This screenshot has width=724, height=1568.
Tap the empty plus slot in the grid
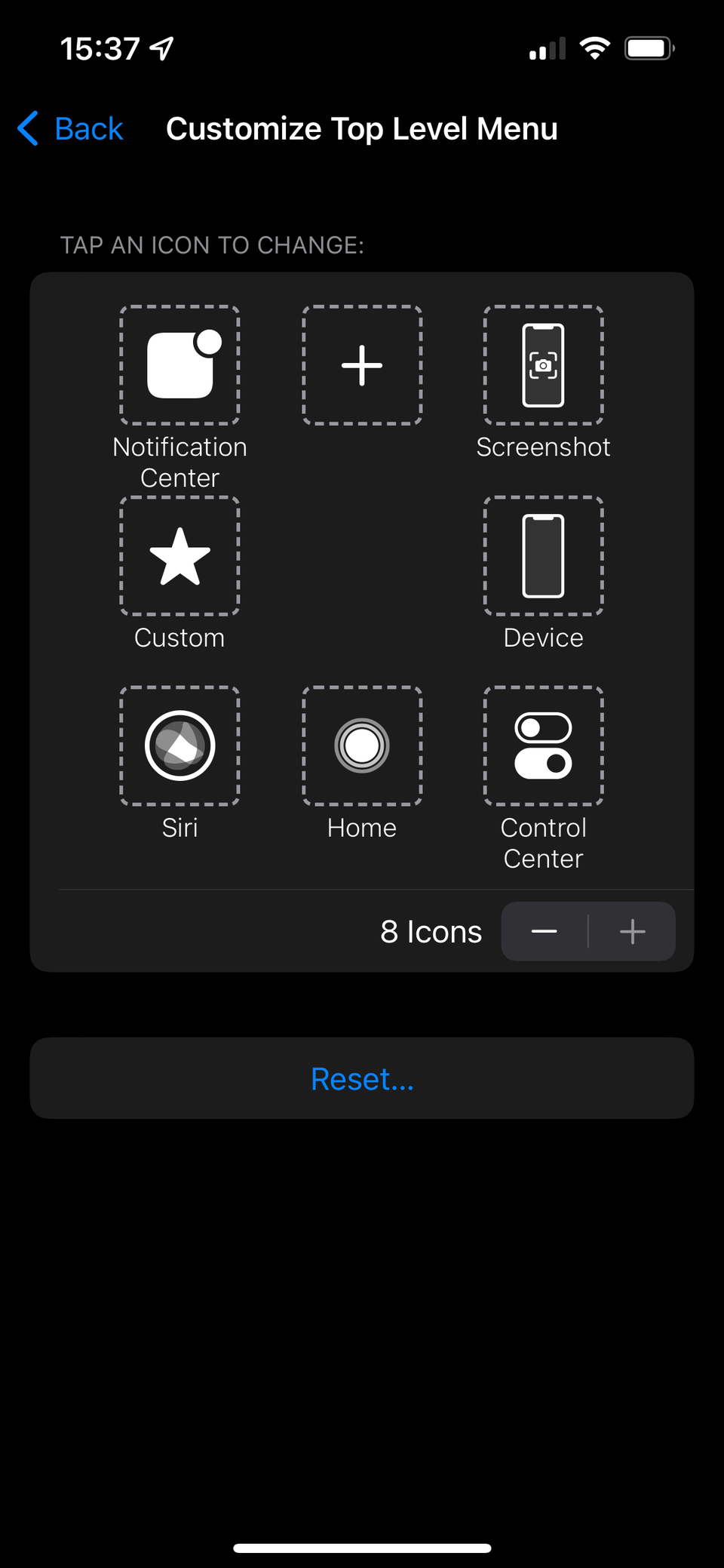361,365
